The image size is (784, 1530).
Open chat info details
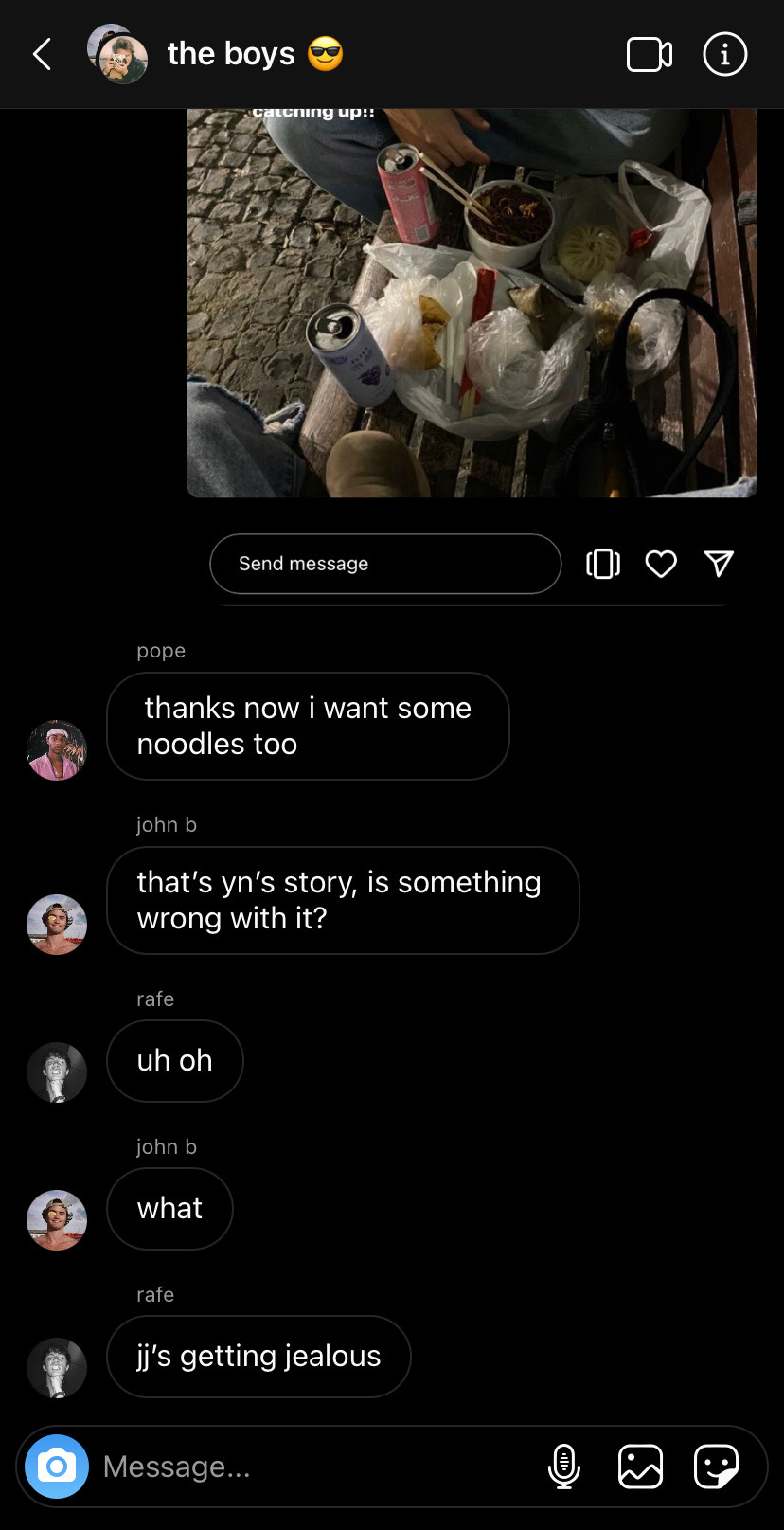pos(724,54)
